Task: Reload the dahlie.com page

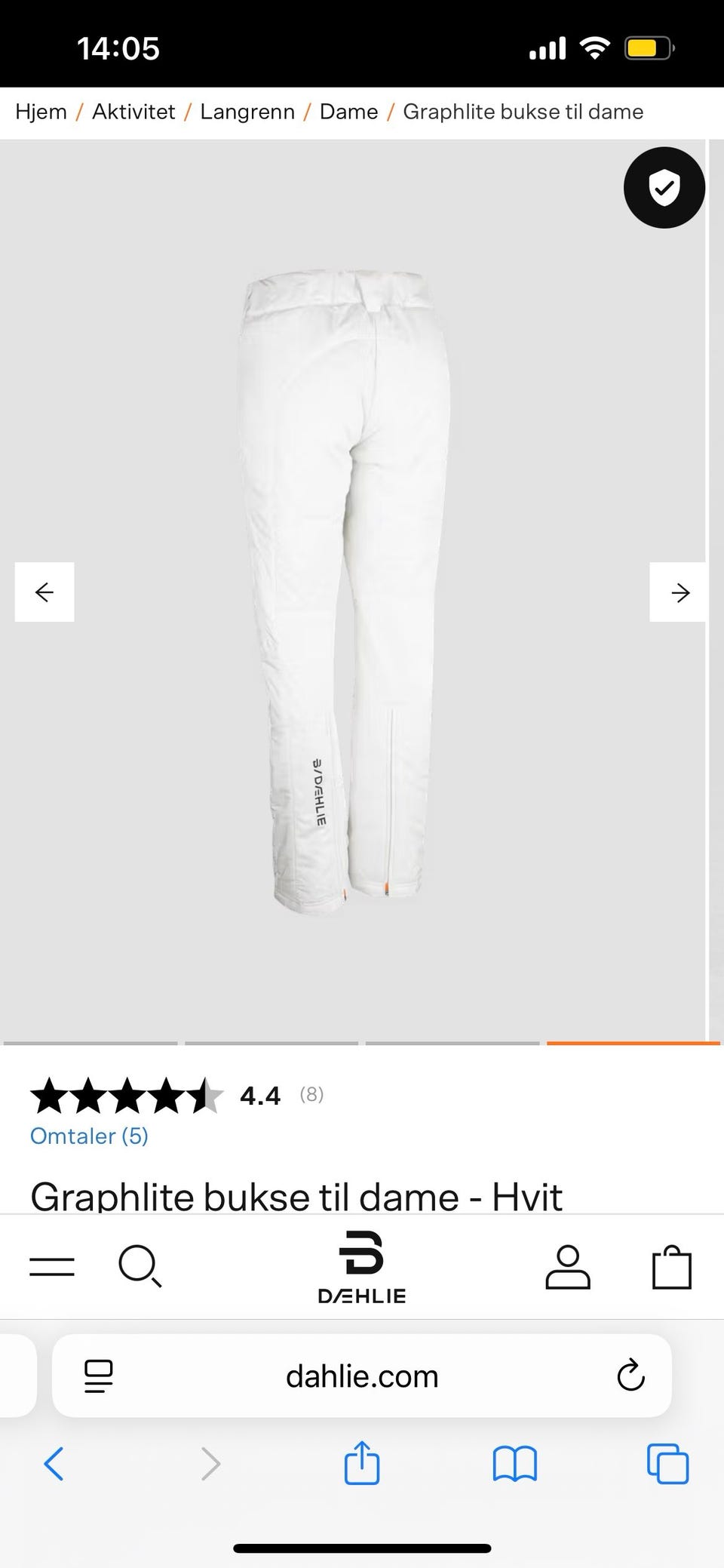Action: click(x=630, y=1376)
